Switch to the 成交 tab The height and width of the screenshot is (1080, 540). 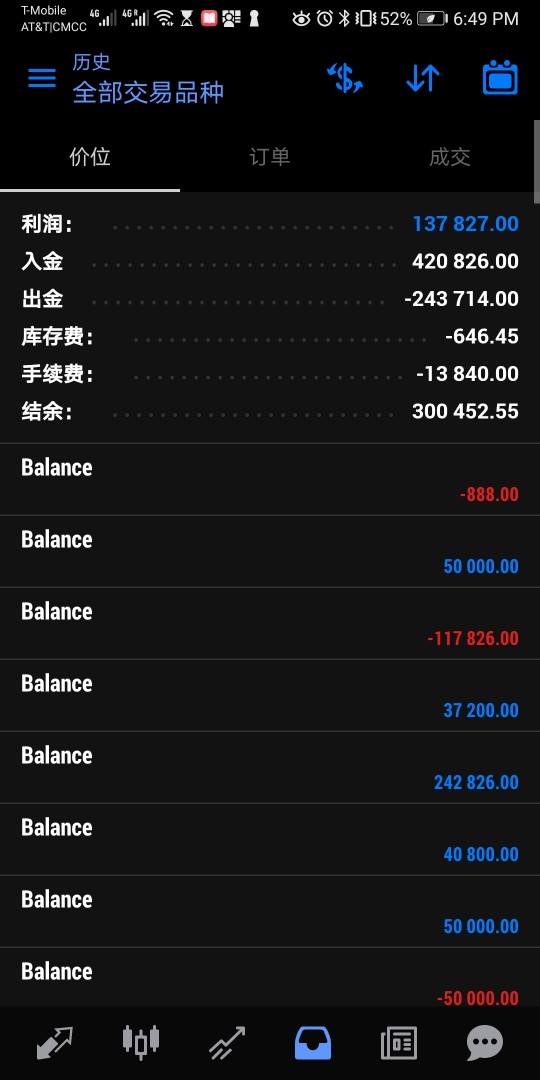pyautogui.click(x=449, y=157)
